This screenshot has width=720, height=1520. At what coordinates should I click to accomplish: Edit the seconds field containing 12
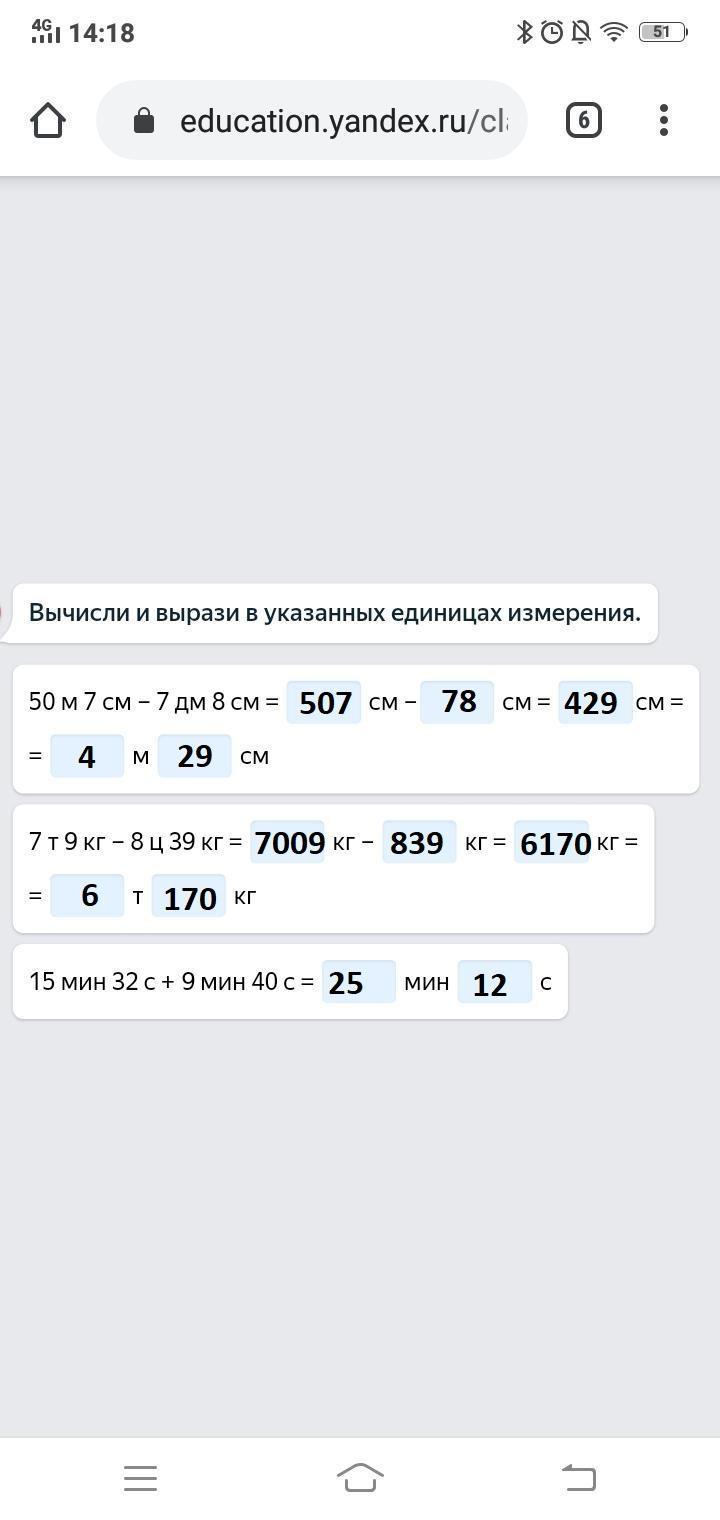pyautogui.click(x=495, y=982)
